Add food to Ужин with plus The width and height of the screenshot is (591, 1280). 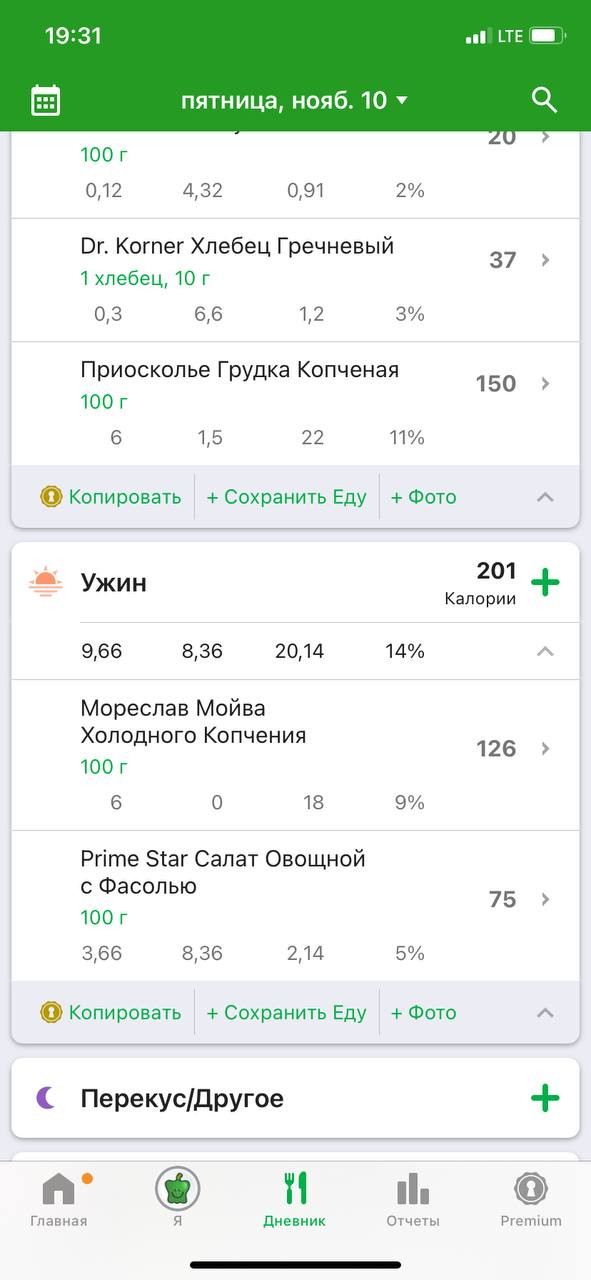pos(545,582)
